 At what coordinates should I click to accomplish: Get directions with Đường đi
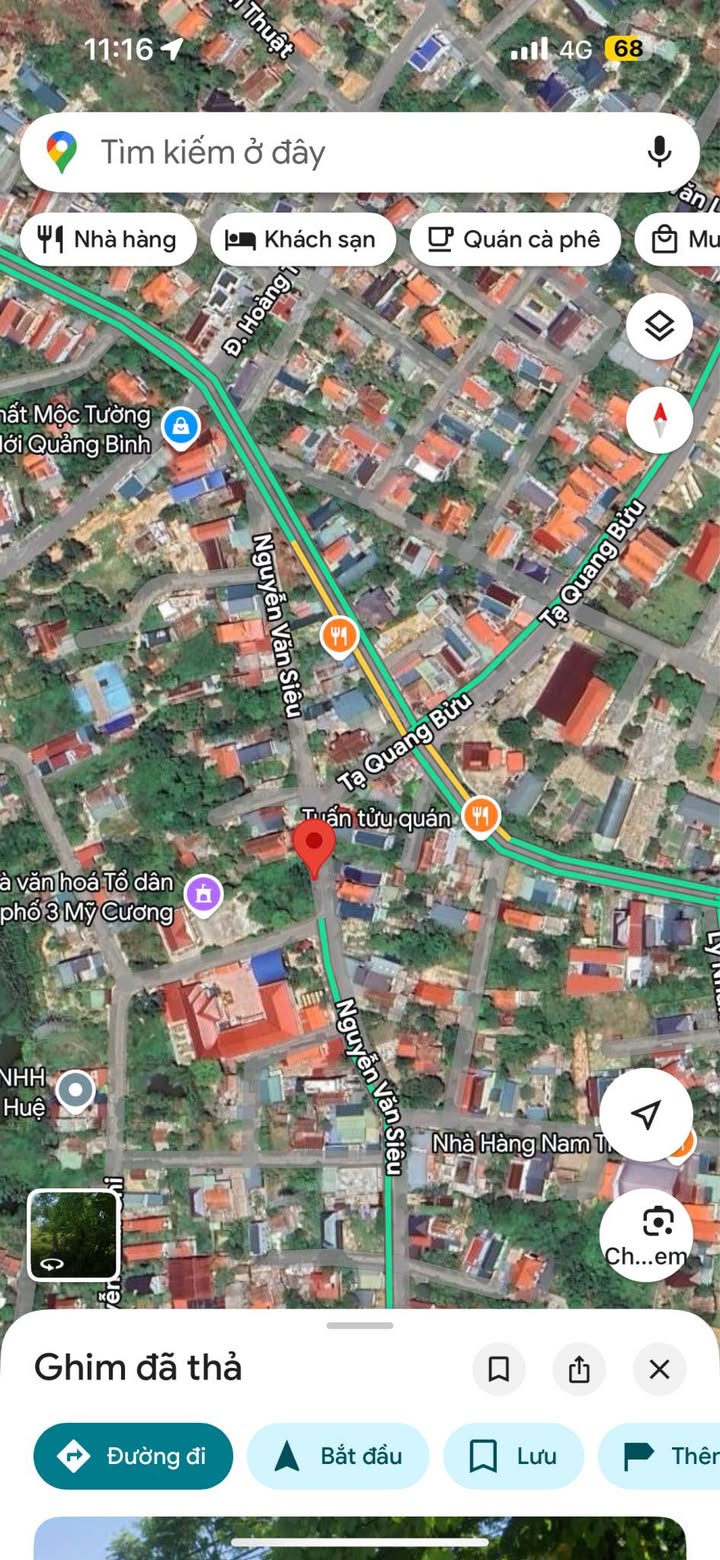[133, 1456]
